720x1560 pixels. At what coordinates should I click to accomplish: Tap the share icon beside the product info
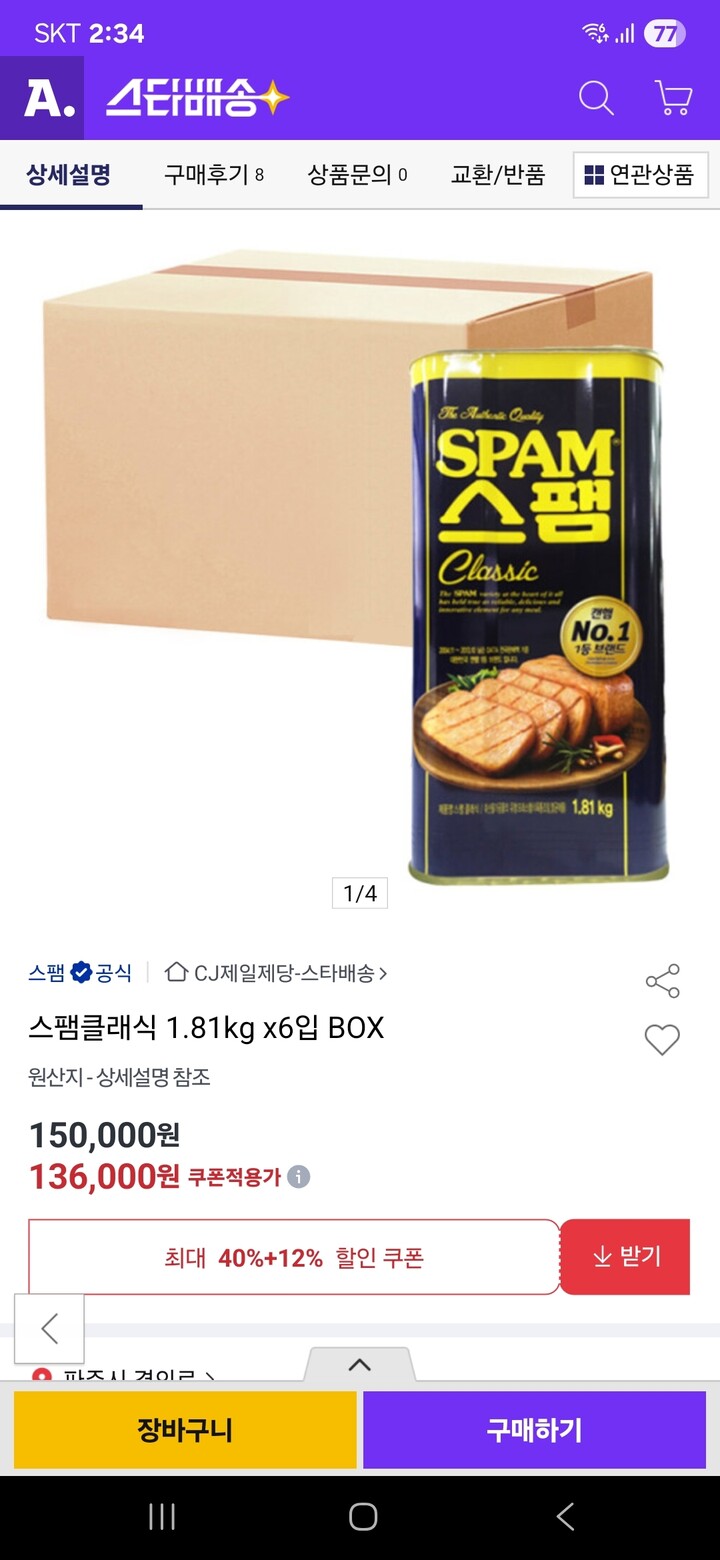pyautogui.click(x=663, y=981)
